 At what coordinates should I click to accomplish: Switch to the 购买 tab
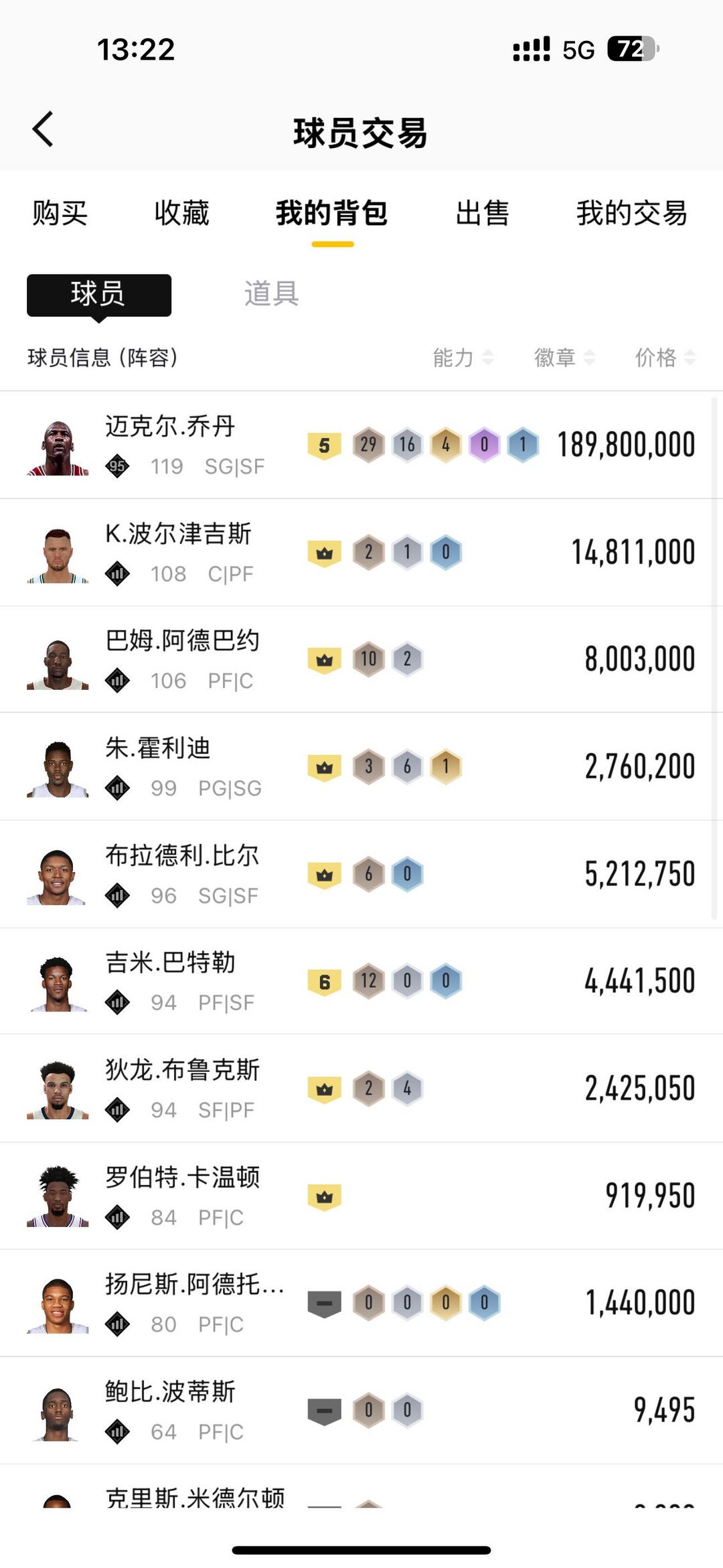pos(60,214)
